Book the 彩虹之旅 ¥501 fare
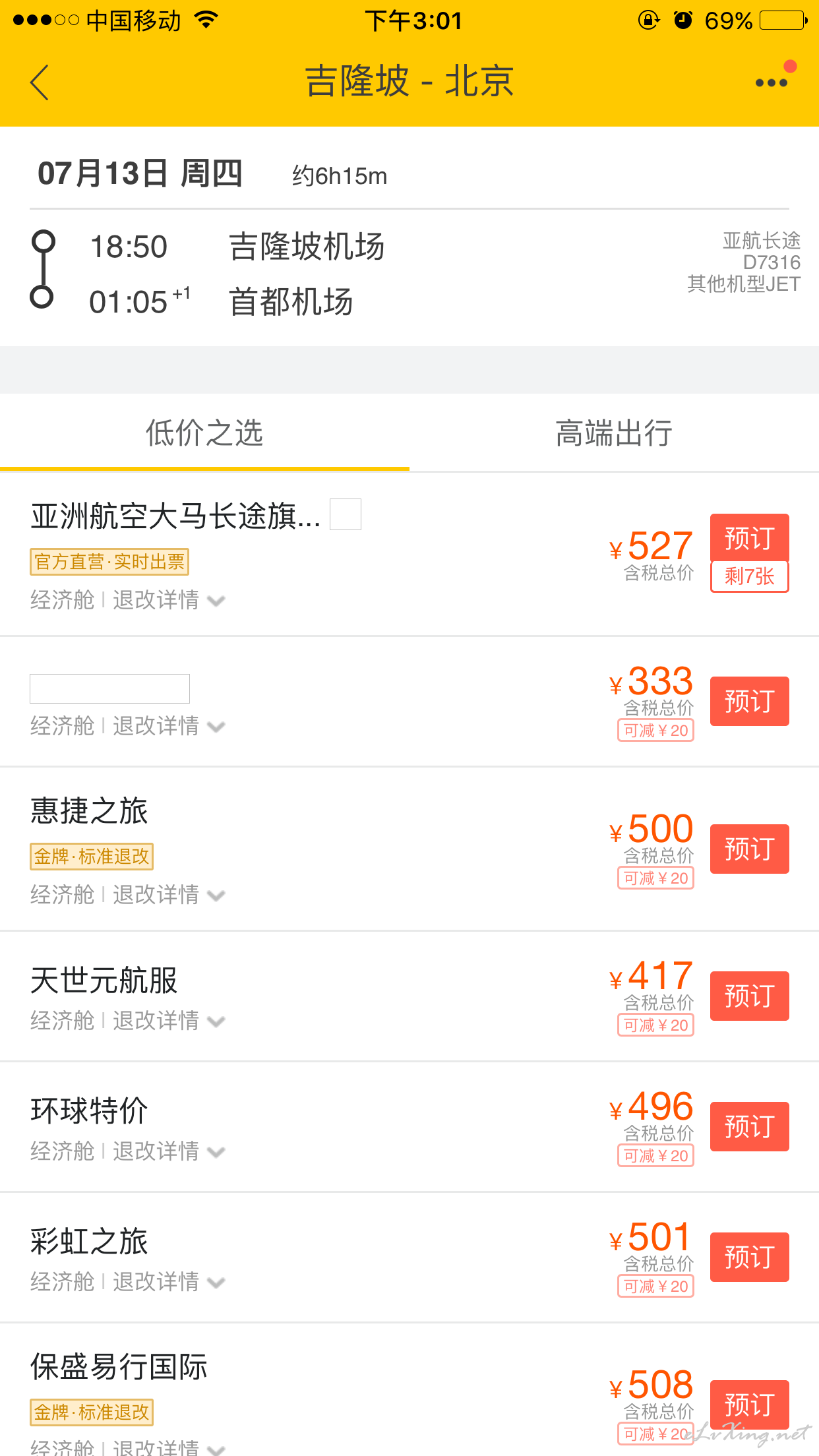Viewport: 819px width, 1456px height. 750,1257
